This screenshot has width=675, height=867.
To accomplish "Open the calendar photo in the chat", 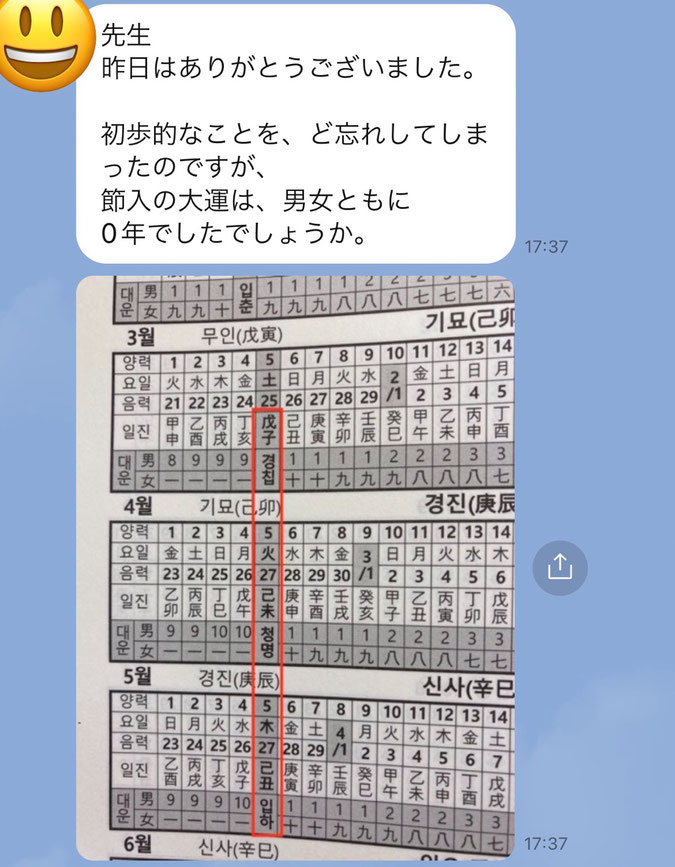I will pyautogui.click(x=296, y=567).
